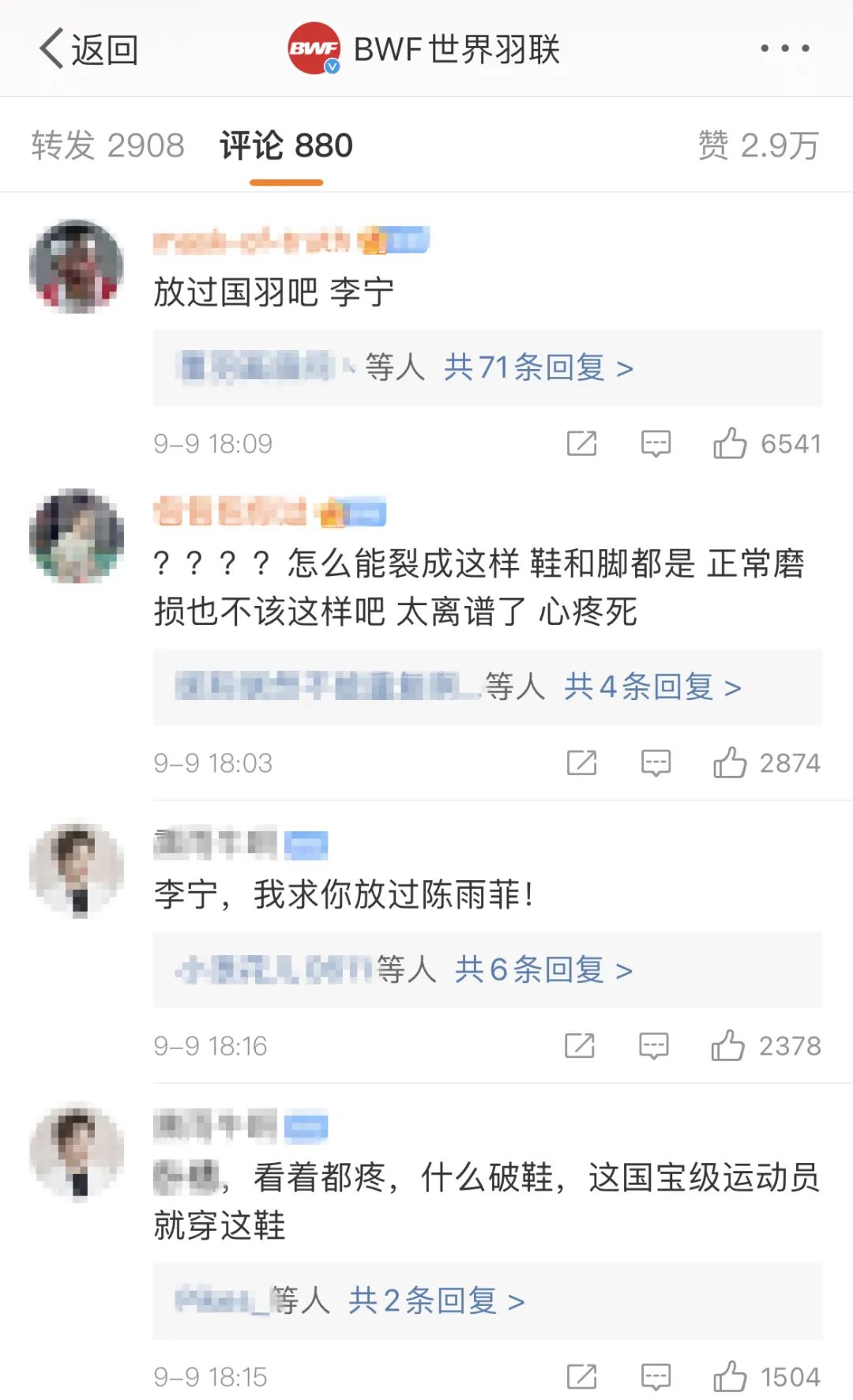Click the comment bubble icon under 6541-like comment
The image size is (853, 1400).
pyautogui.click(x=656, y=444)
